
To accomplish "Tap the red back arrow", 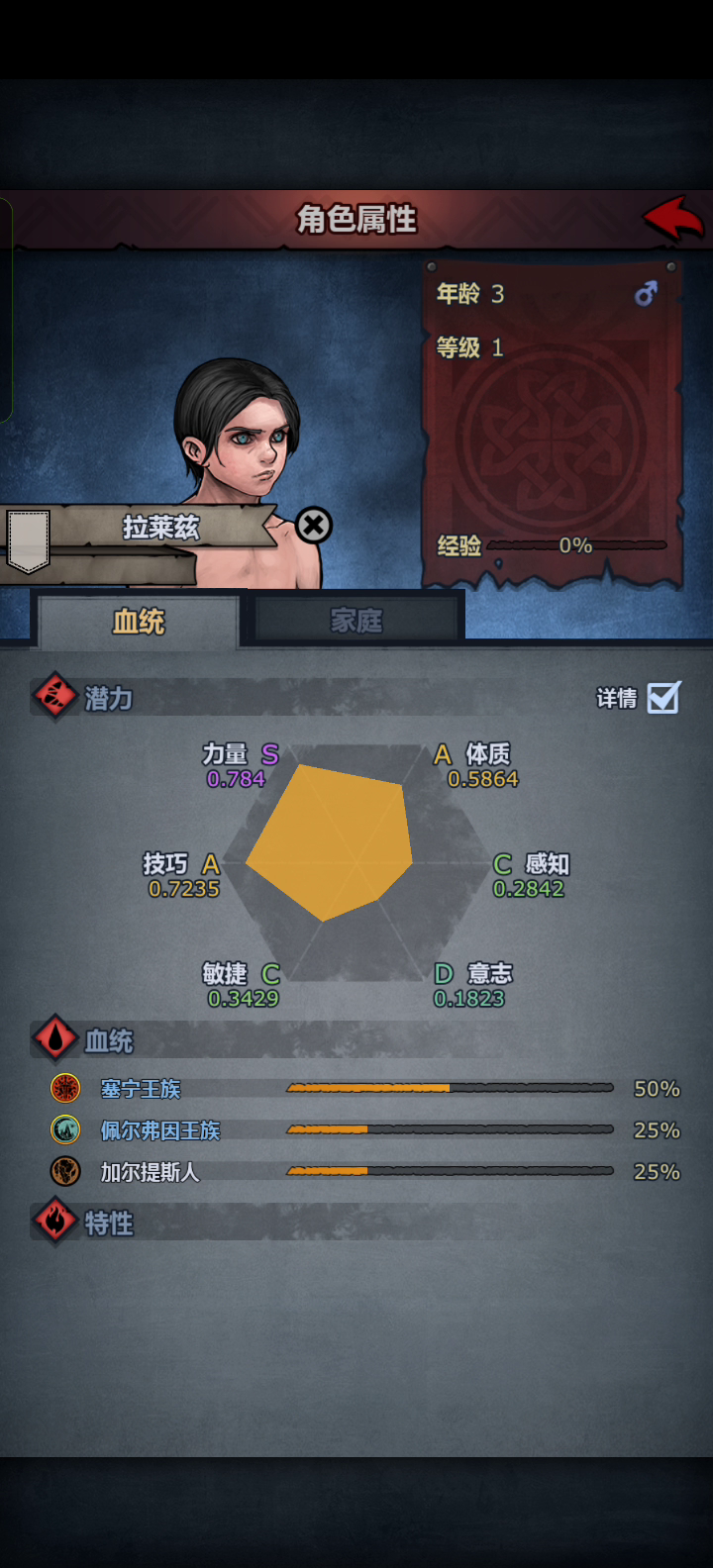I will tap(673, 218).
